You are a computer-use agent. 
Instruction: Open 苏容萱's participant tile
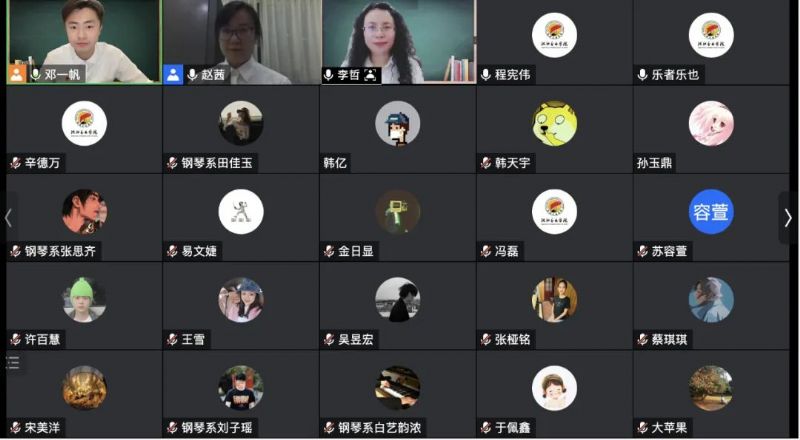point(711,216)
